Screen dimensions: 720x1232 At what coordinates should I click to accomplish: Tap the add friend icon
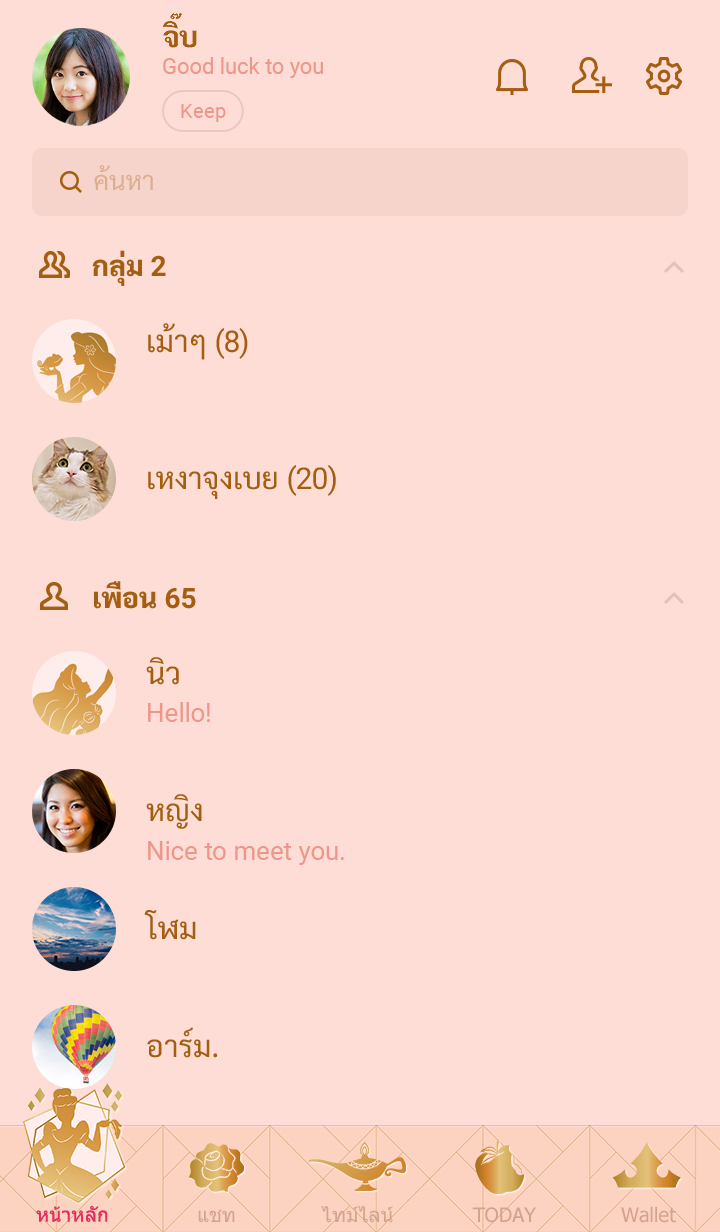pyautogui.click(x=590, y=77)
